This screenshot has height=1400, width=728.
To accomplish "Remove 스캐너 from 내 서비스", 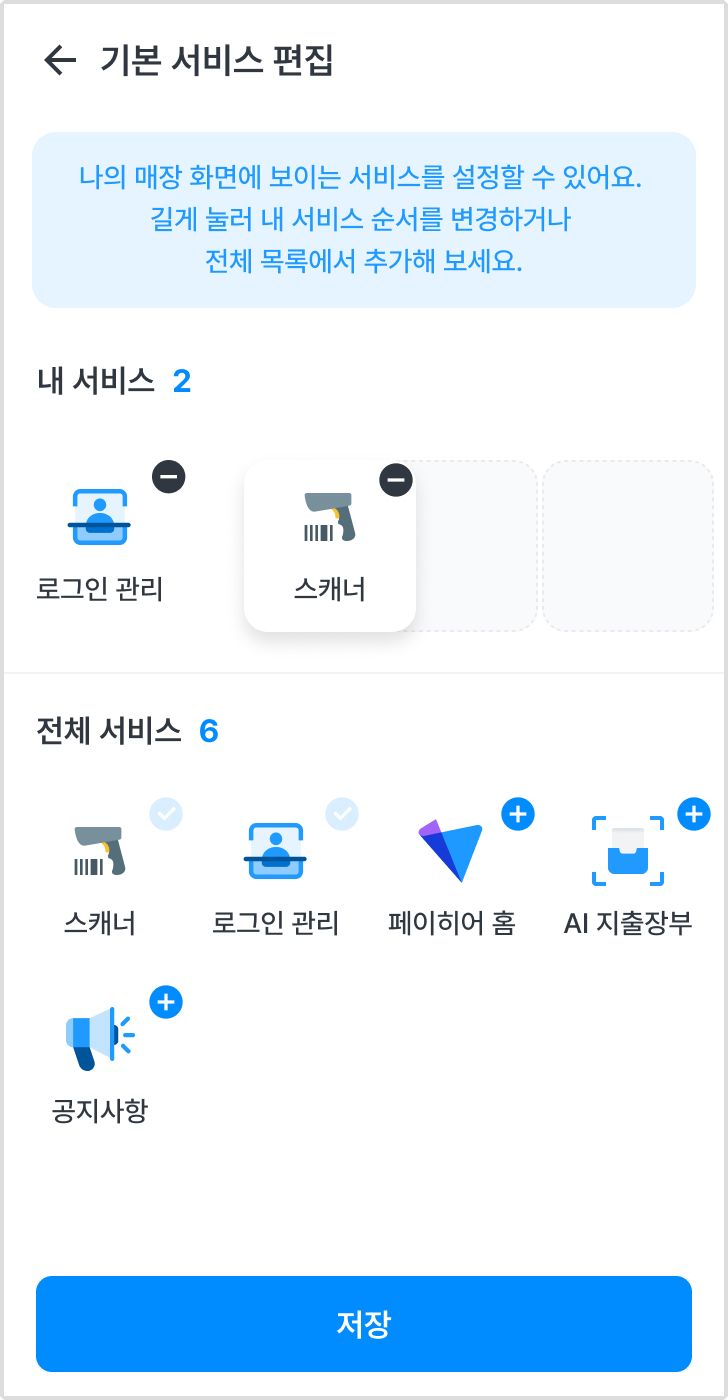I will (x=396, y=480).
